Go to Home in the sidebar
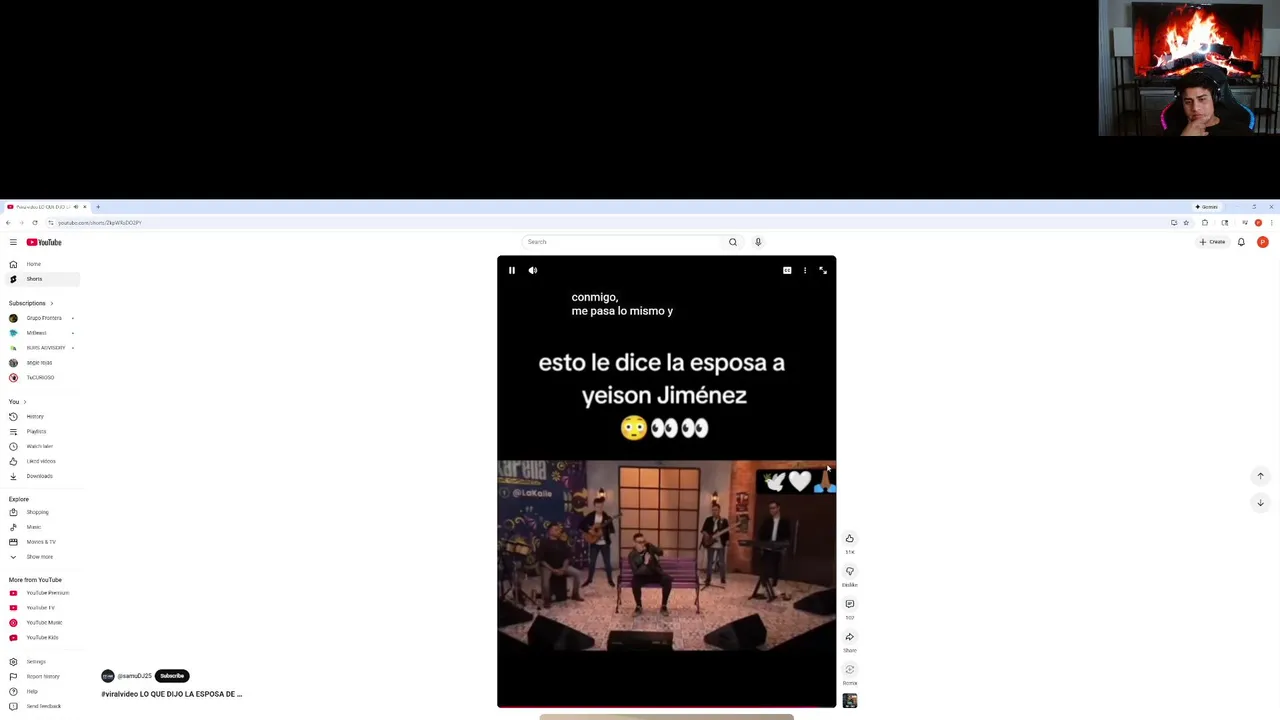 tap(33, 264)
